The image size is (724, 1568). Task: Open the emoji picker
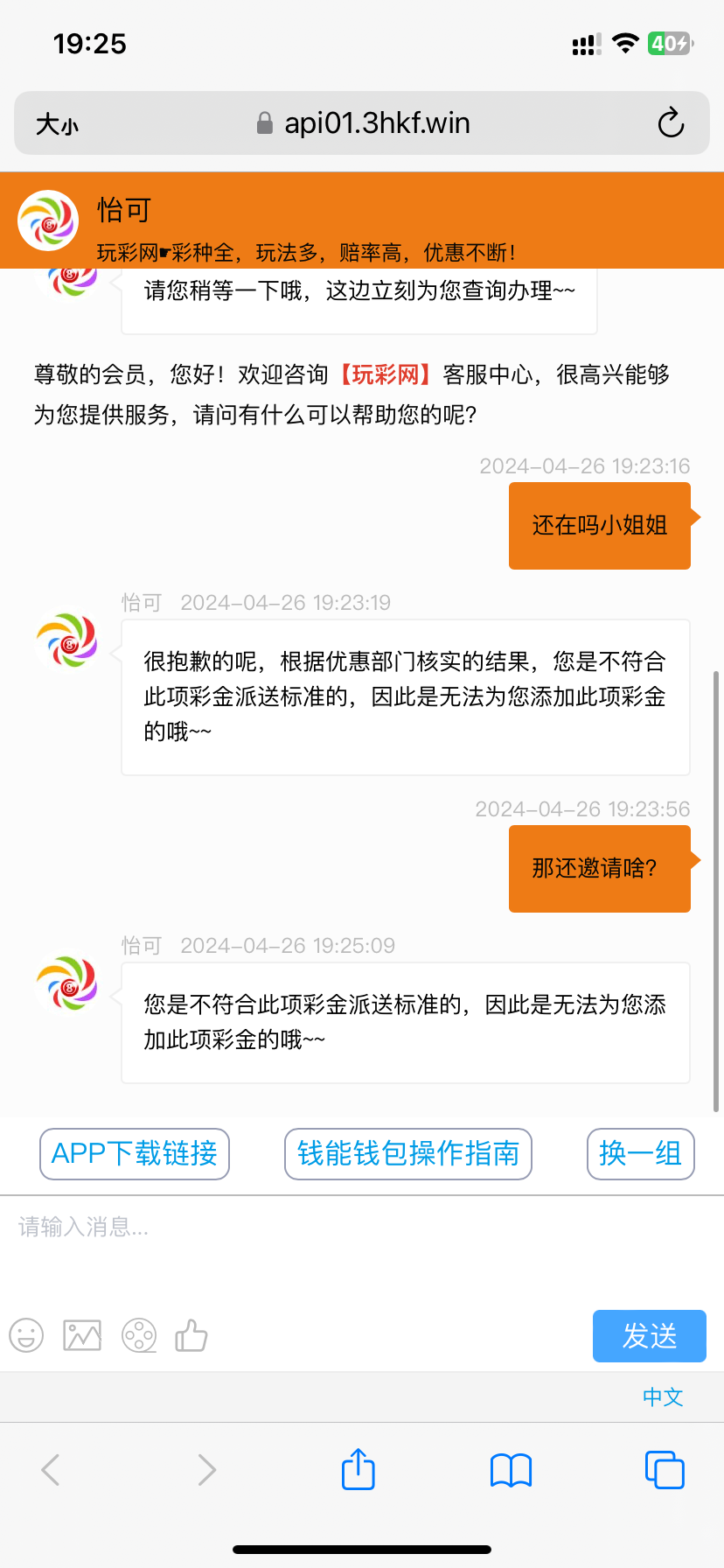[26, 1336]
